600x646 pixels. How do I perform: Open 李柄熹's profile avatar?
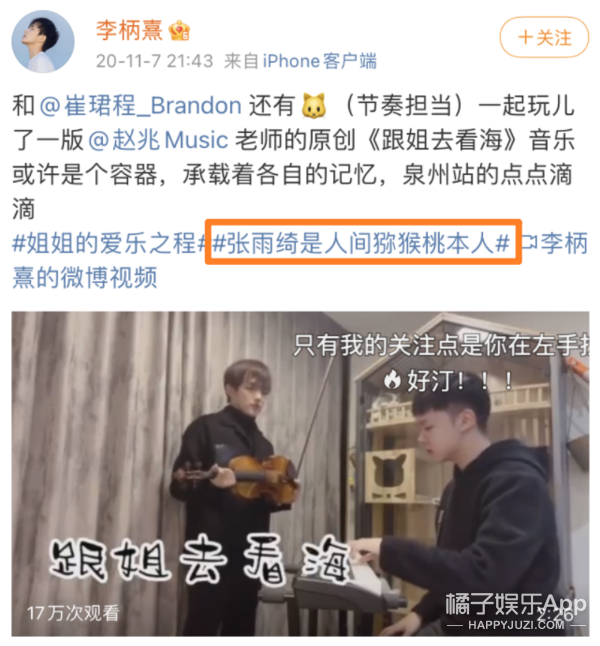(41, 41)
